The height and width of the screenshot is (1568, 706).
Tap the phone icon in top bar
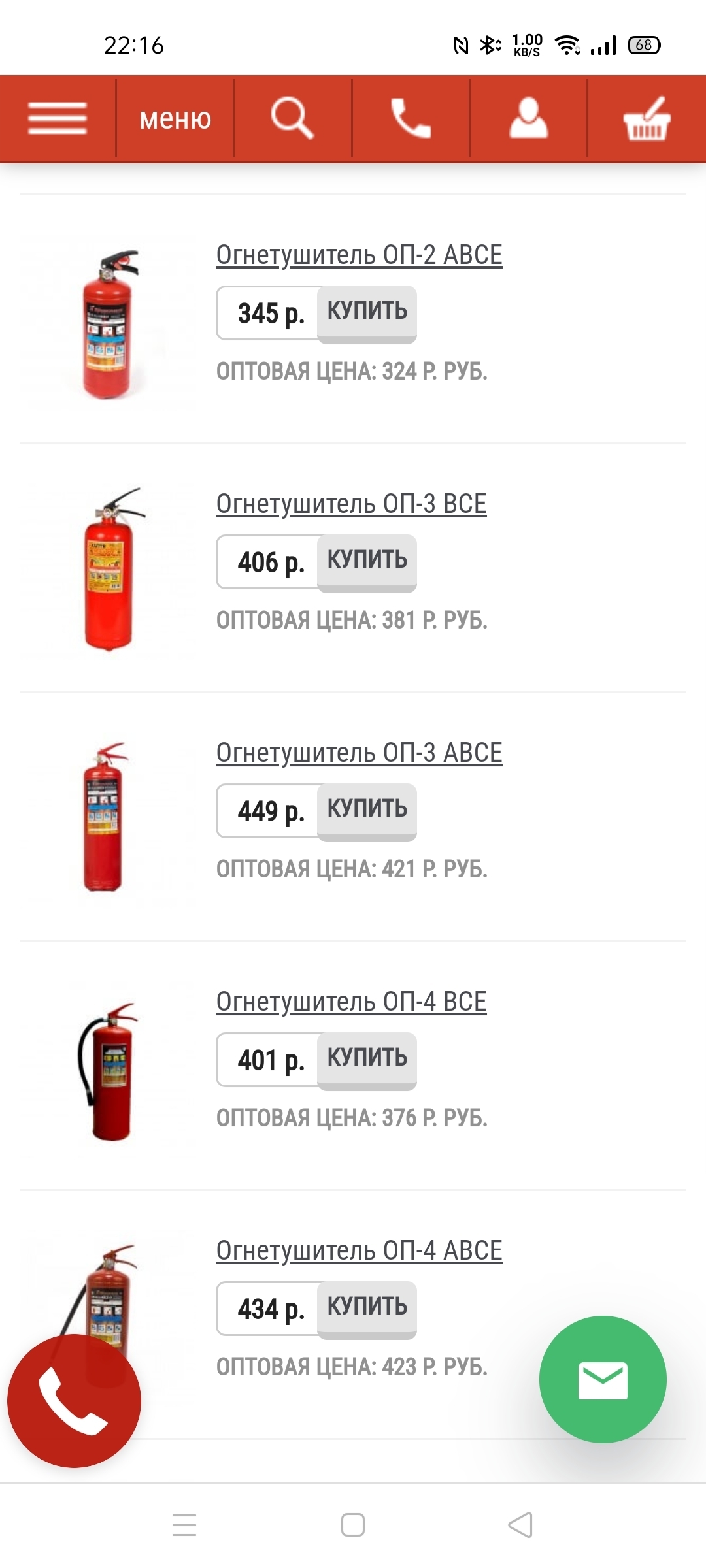coord(411,118)
